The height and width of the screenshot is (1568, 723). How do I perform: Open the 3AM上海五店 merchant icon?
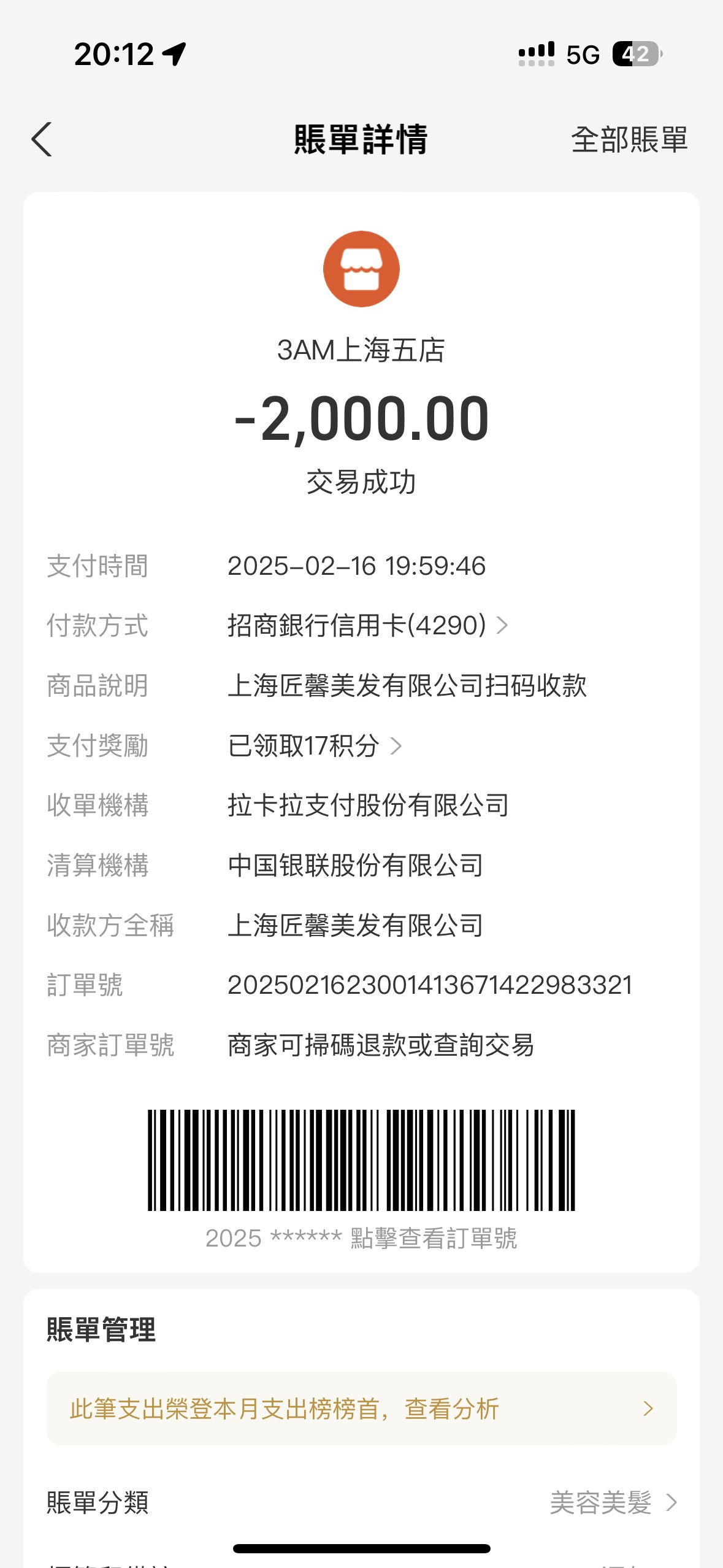pyautogui.click(x=361, y=269)
